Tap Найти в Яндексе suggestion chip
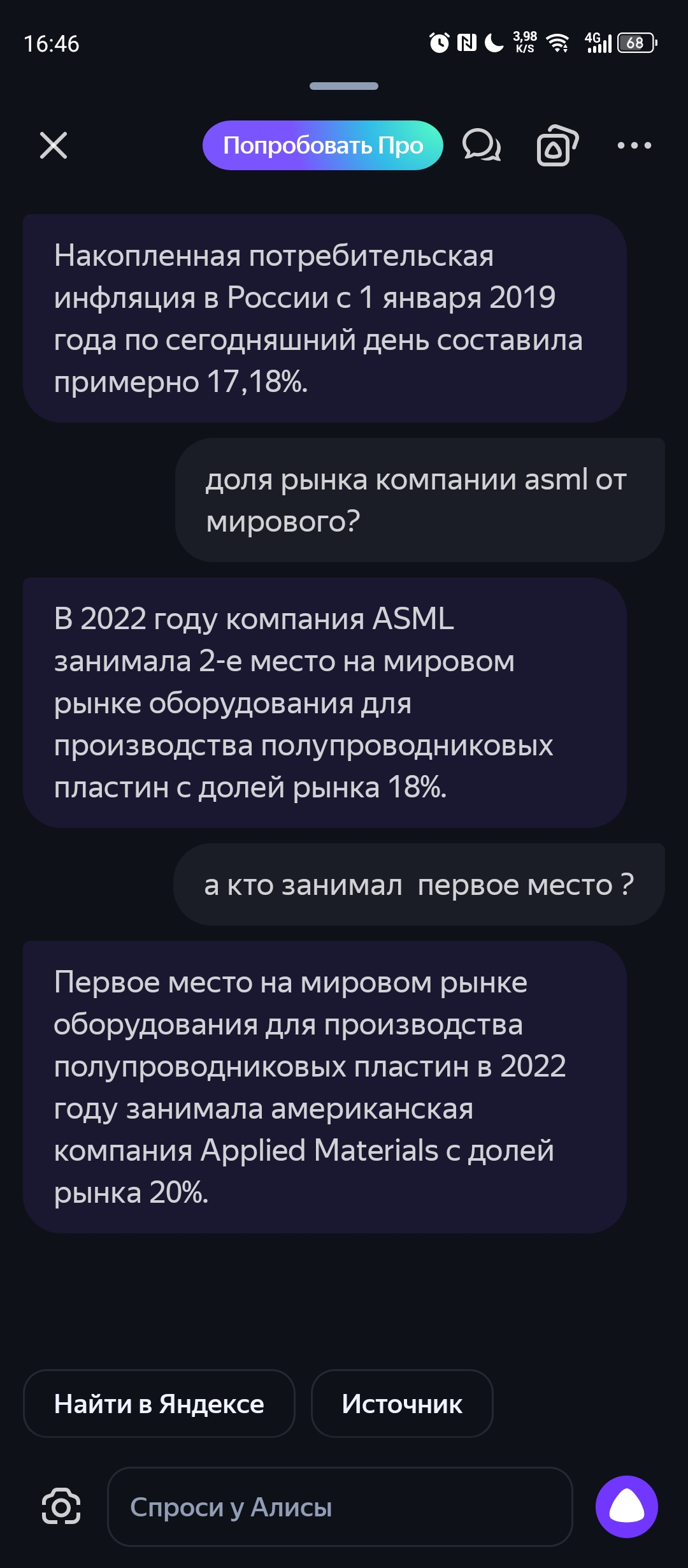 tap(159, 1404)
